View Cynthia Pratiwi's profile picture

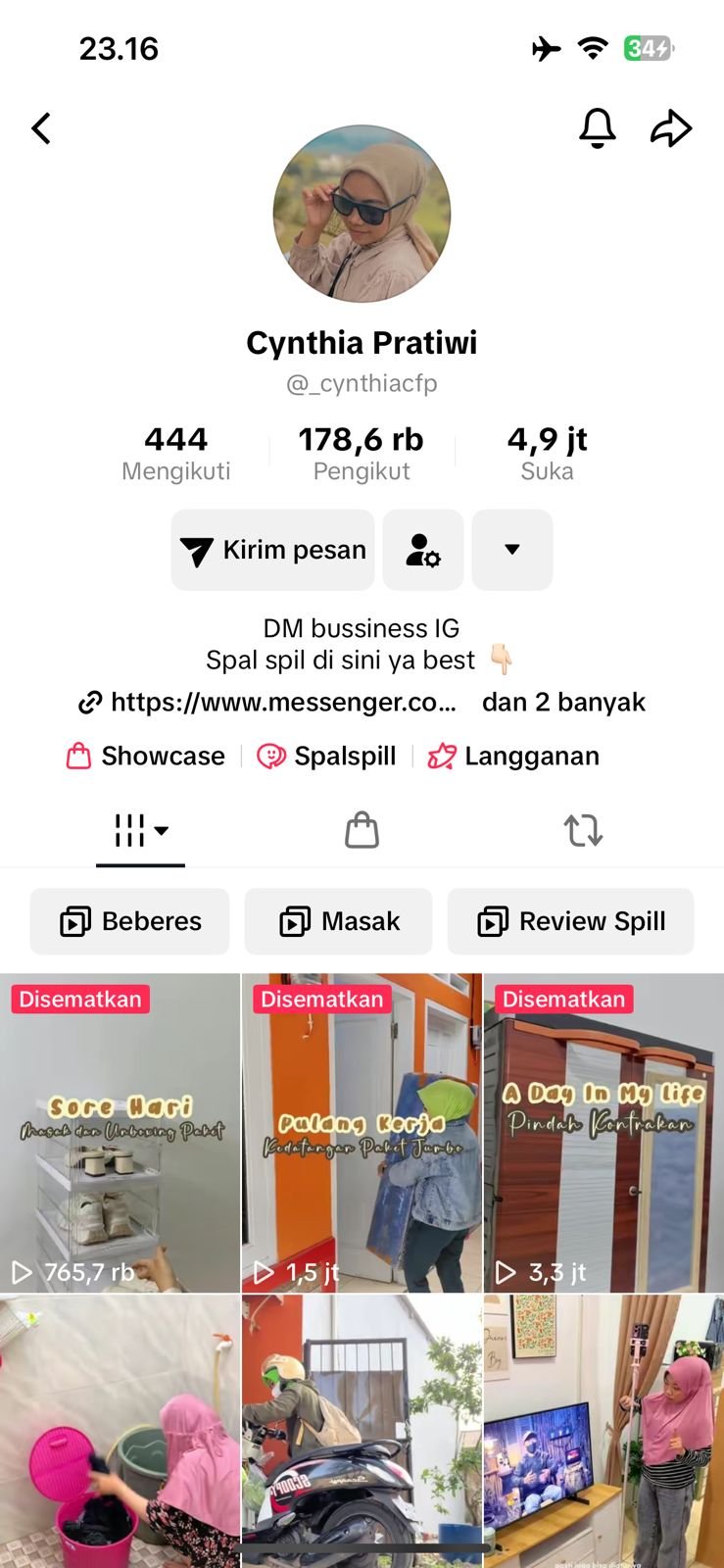tap(362, 214)
